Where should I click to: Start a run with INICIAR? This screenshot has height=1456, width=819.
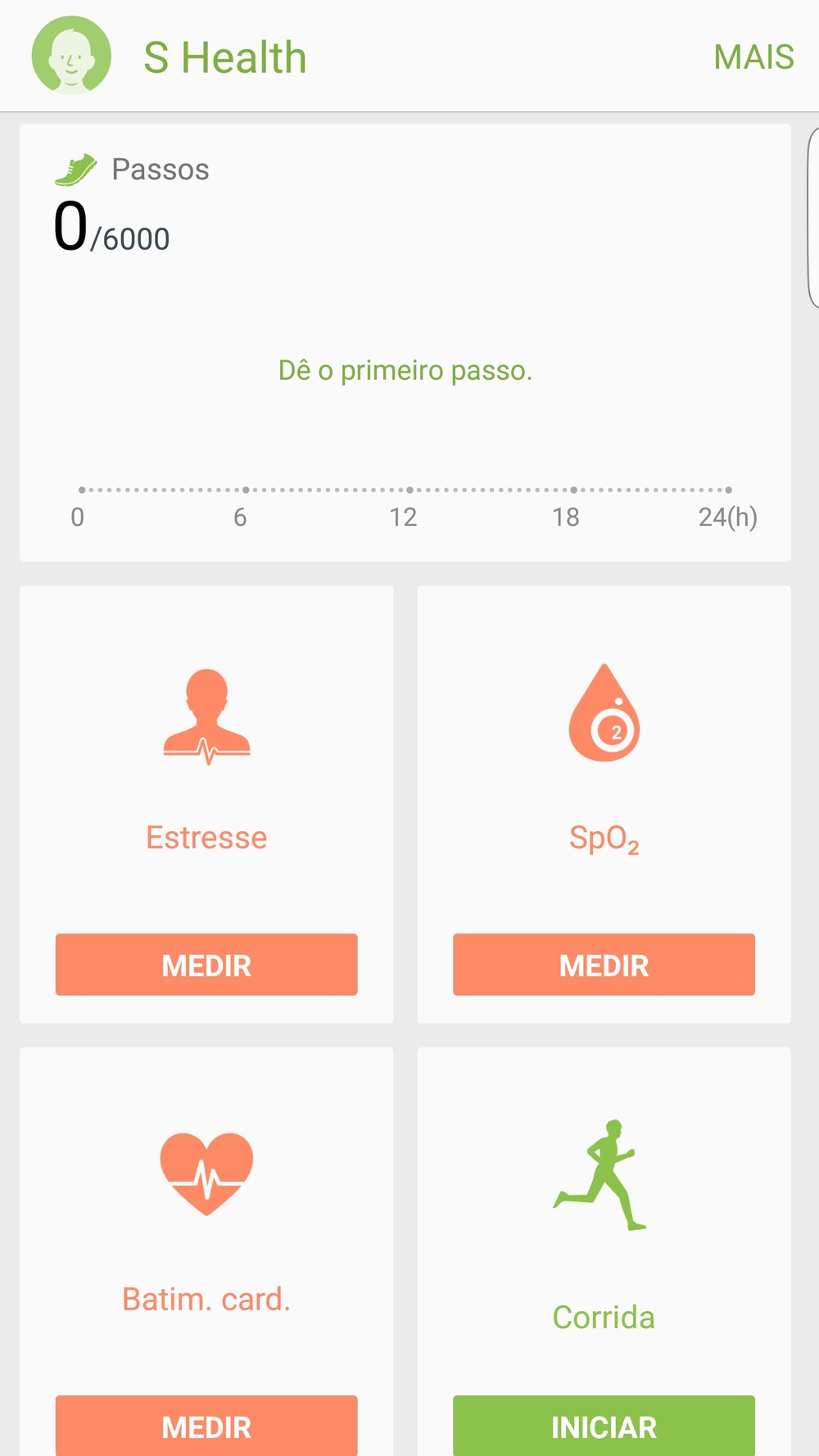pyautogui.click(x=604, y=1425)
